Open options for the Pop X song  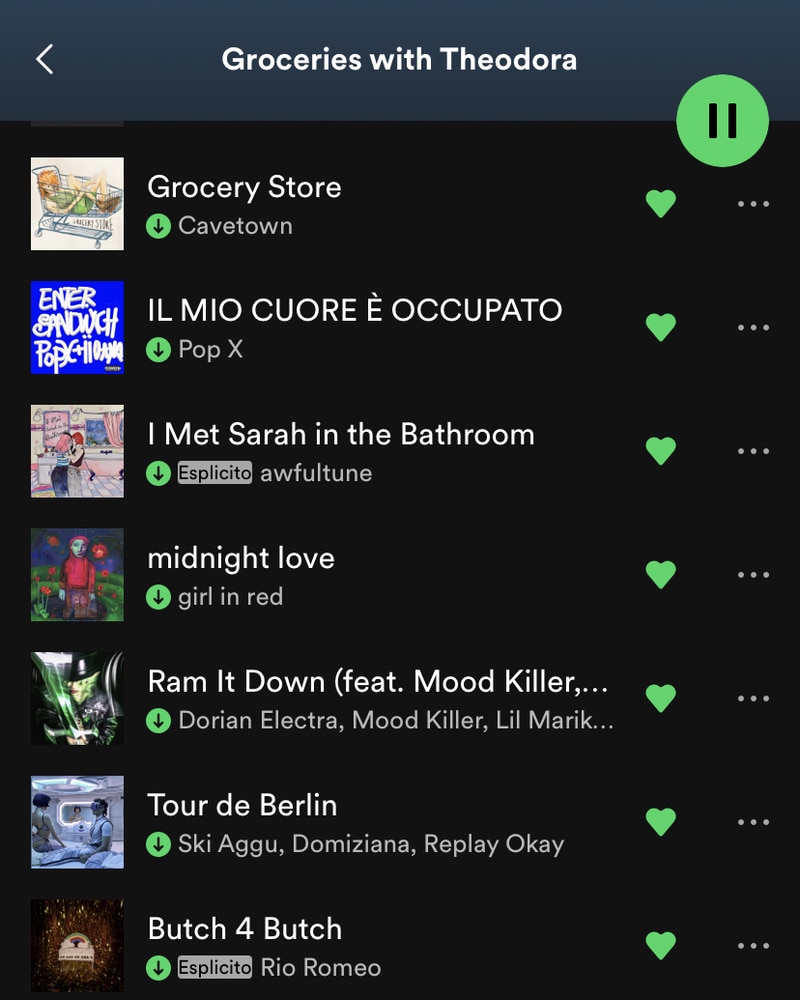pyautogui.click(x=752, y=327)
